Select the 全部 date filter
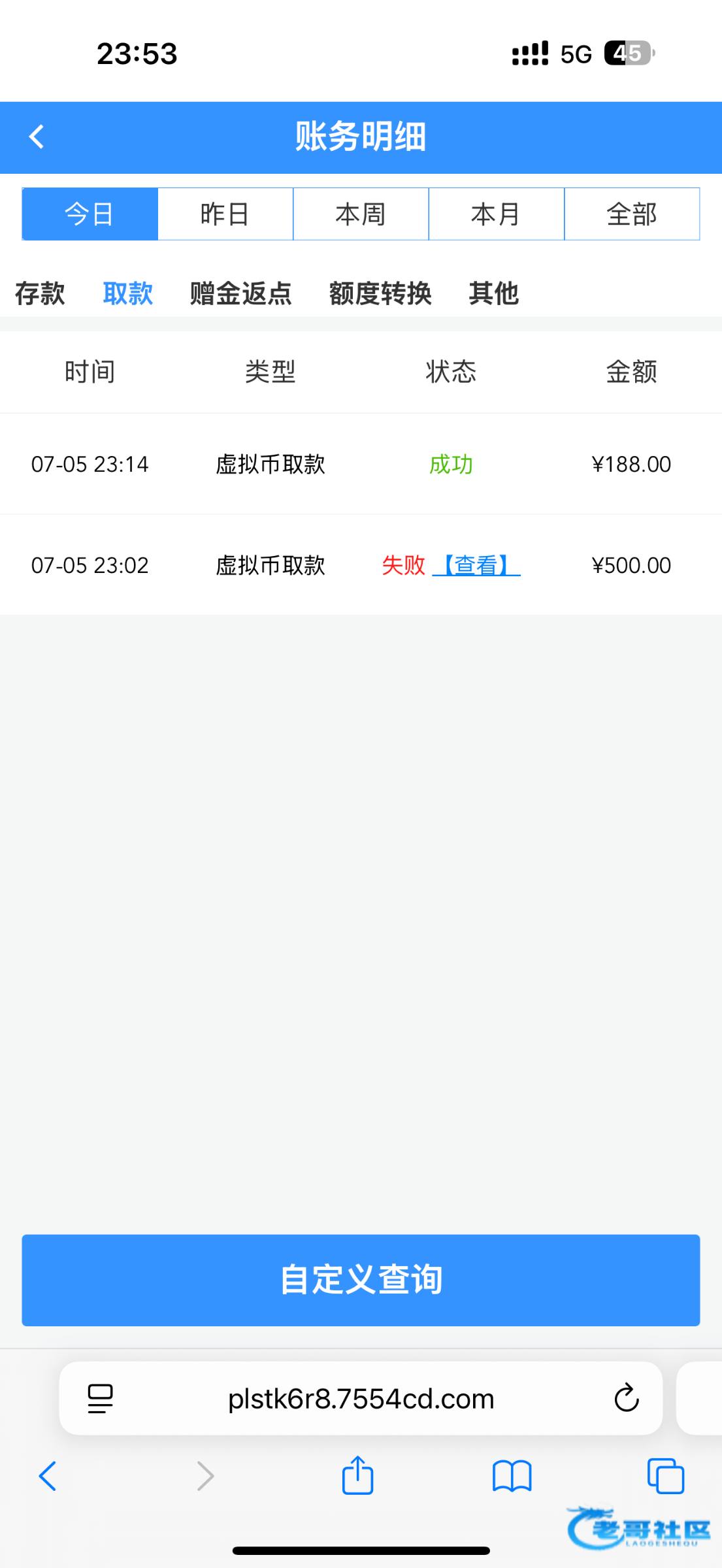The image size is (722, 1568). point(632,214)
